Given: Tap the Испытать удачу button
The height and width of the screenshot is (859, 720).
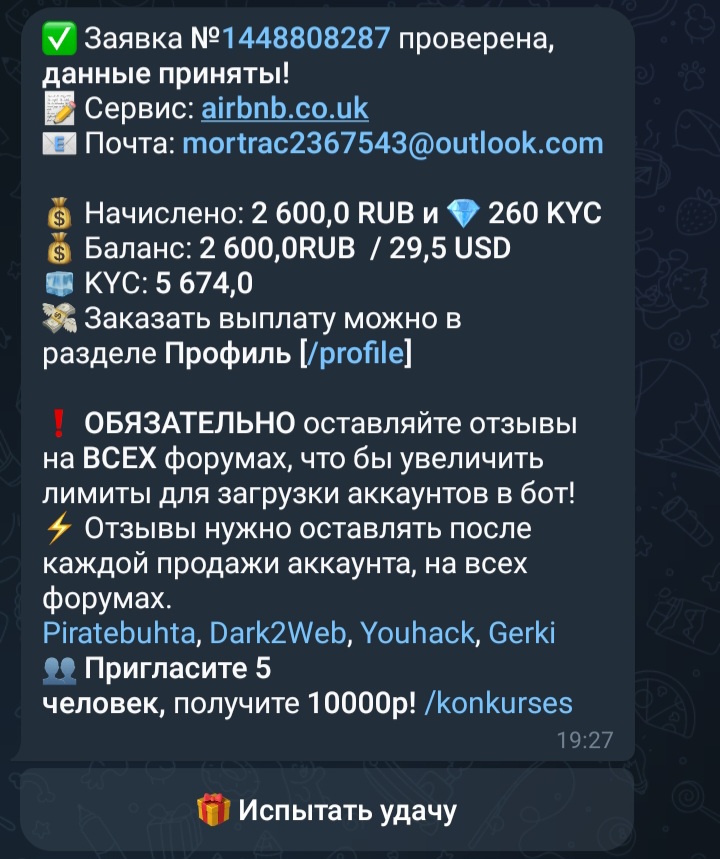Looking at the screenshot, I should coord(327,809).
